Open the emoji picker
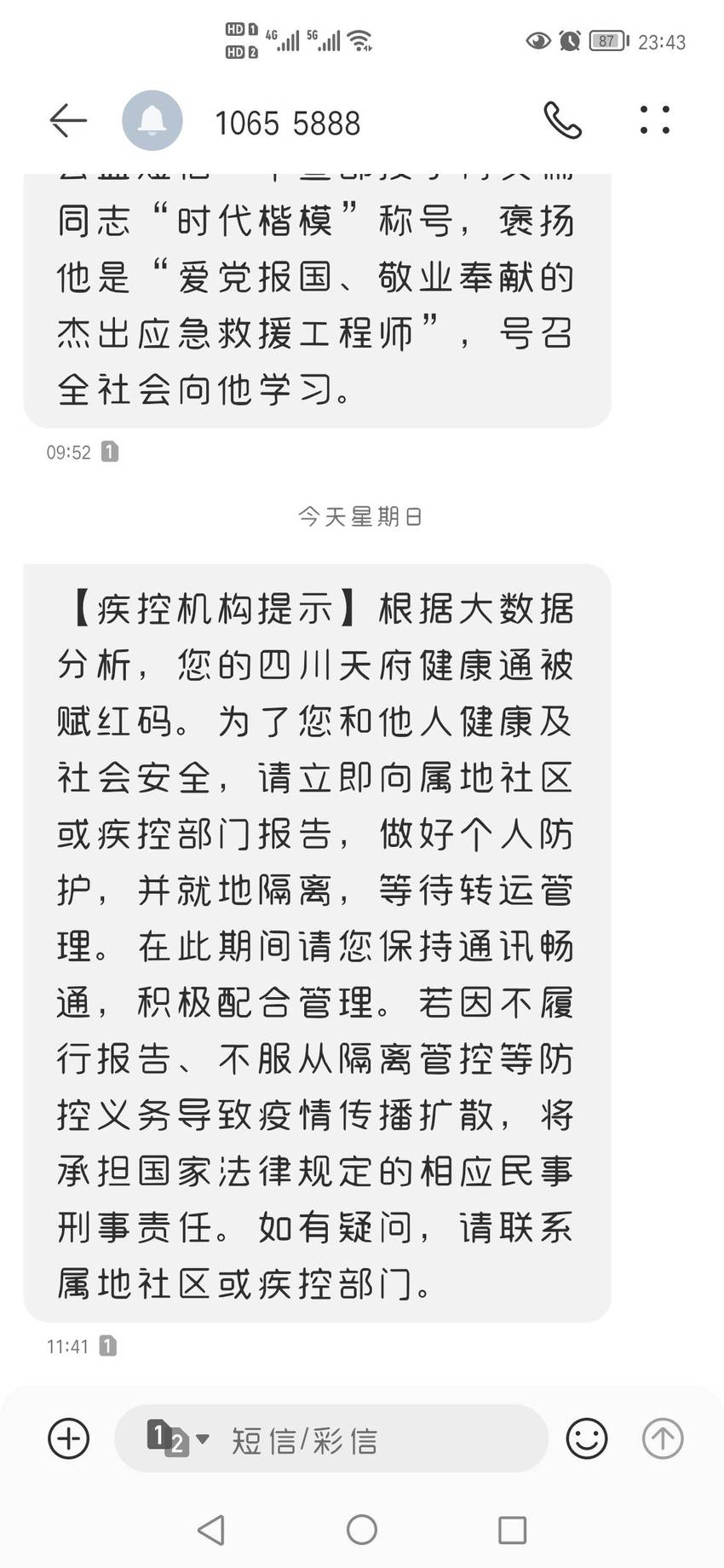This screenshot has height=1568, width=724. click(587, 1439)
